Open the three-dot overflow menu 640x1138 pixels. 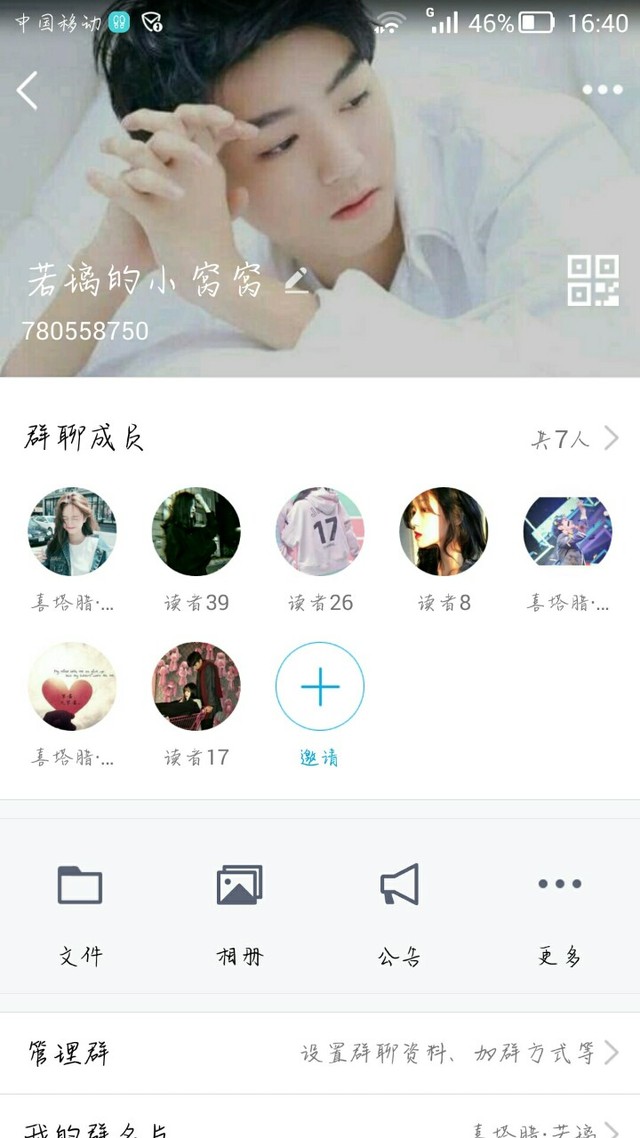(x=602, y=90)
